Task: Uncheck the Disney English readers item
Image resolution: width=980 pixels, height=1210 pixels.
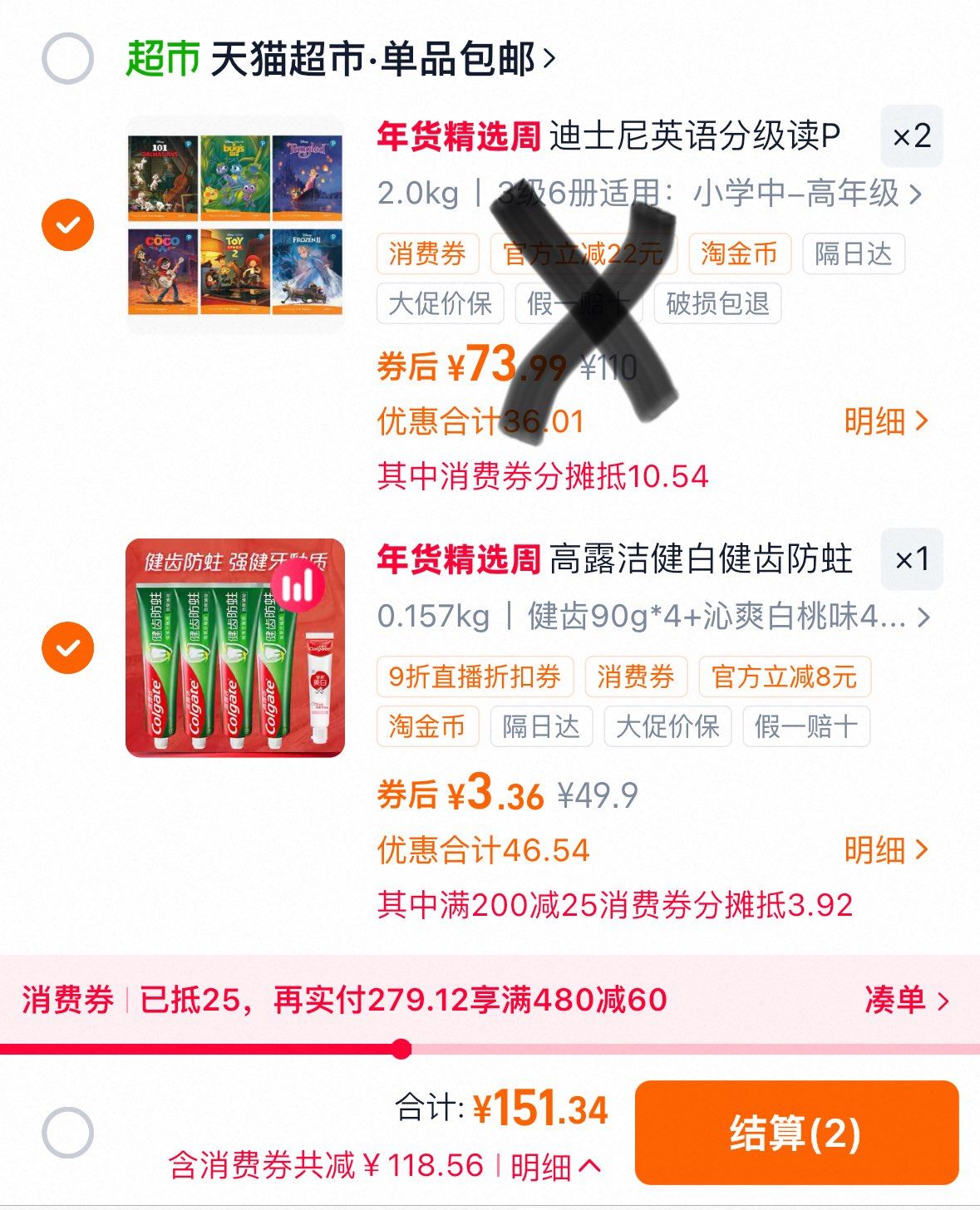Action: pos(67,224)
